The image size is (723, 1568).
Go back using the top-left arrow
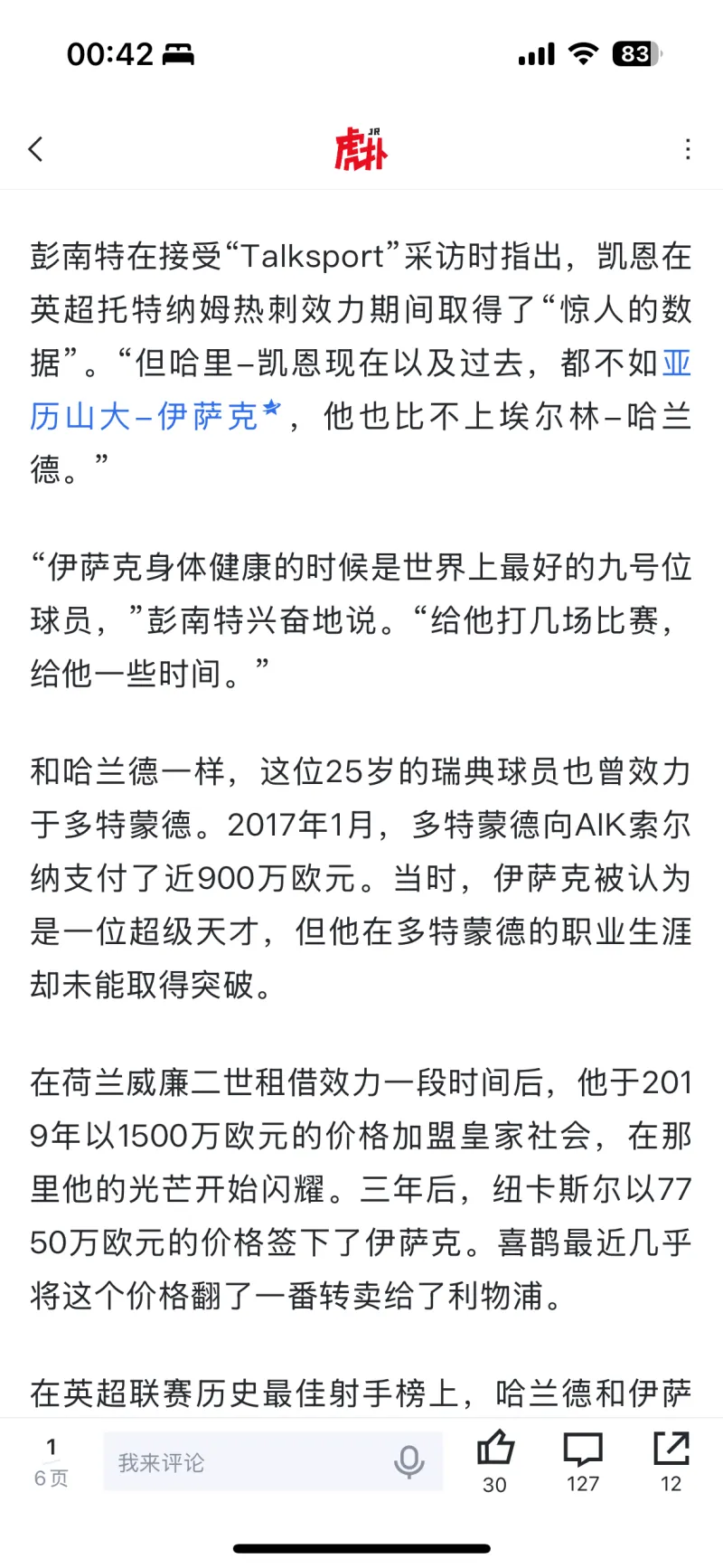(36, 149)
